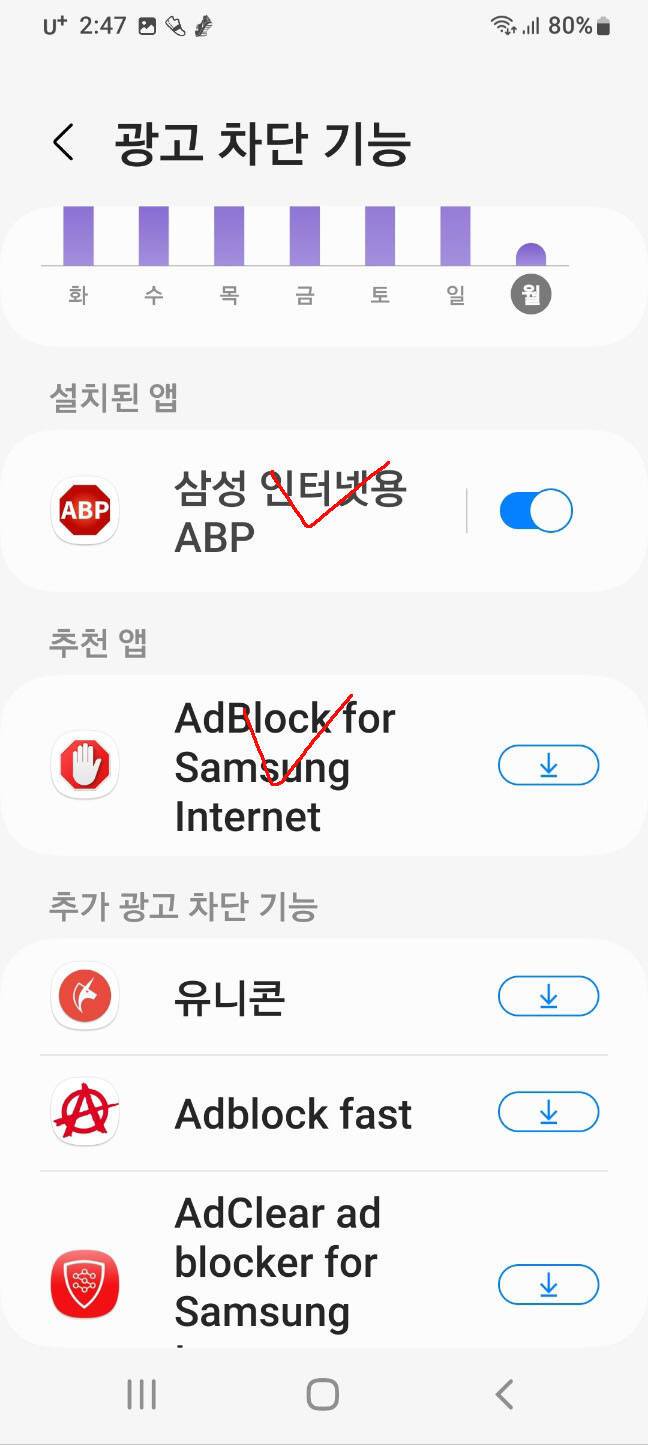Image resolution: width=648 pixels, height=1445 pixels.
Task: Toggle off 삼성 인터넷용 ABP switch
Action: 535,511
